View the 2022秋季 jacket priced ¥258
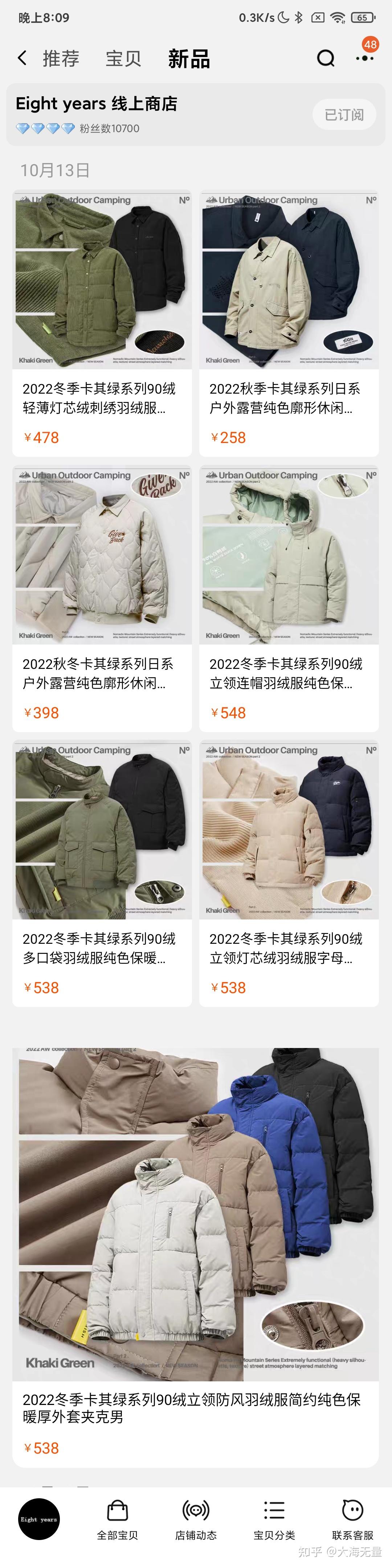 click(289, 323)
